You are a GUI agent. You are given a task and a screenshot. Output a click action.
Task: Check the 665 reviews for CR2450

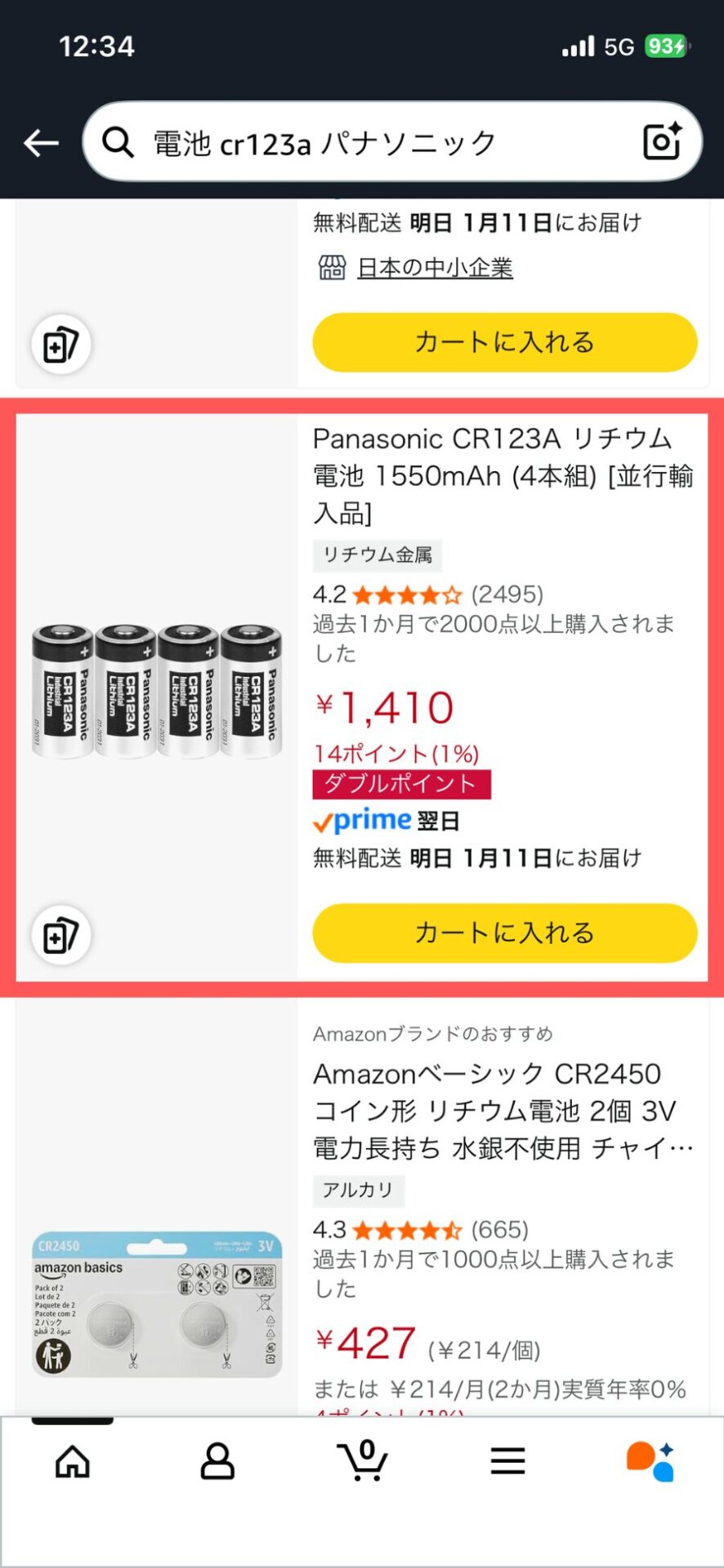(x=500, y=1230)
